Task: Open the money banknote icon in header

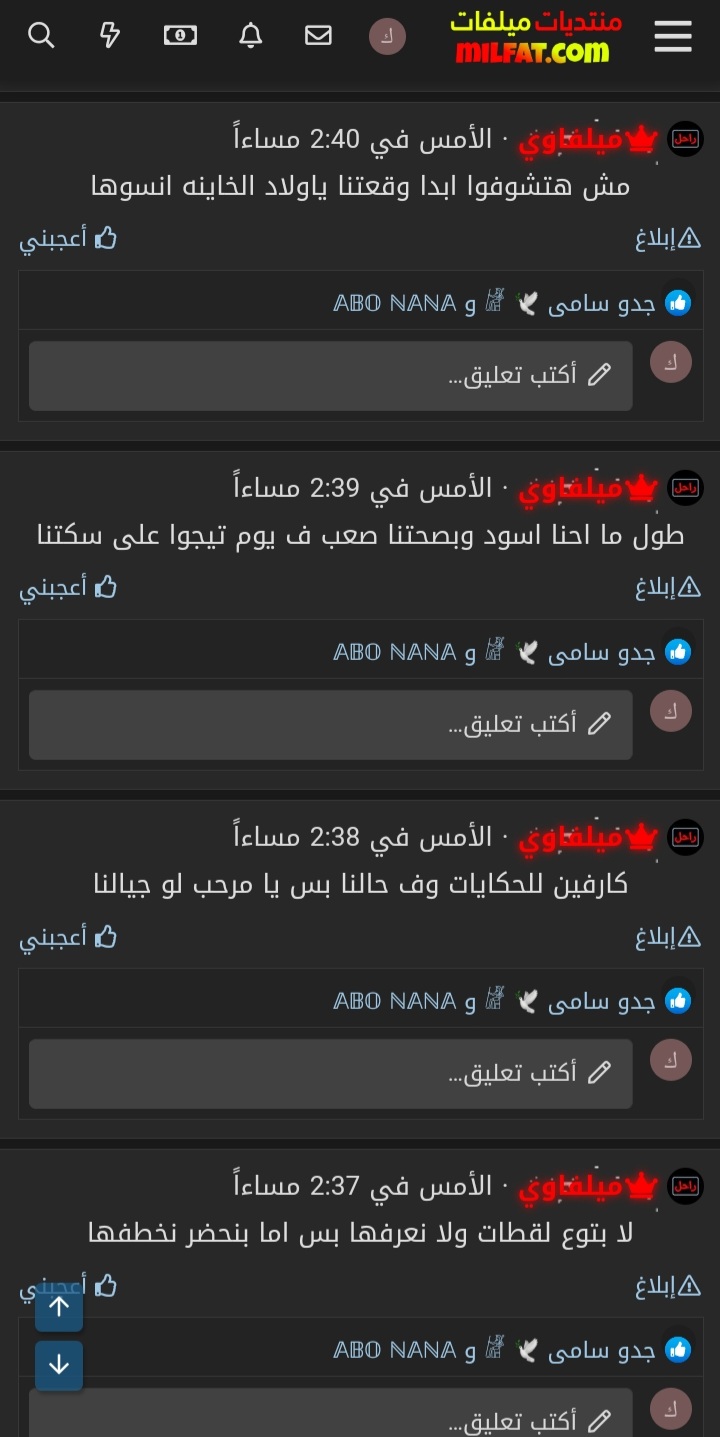Action: click(180, 36)
